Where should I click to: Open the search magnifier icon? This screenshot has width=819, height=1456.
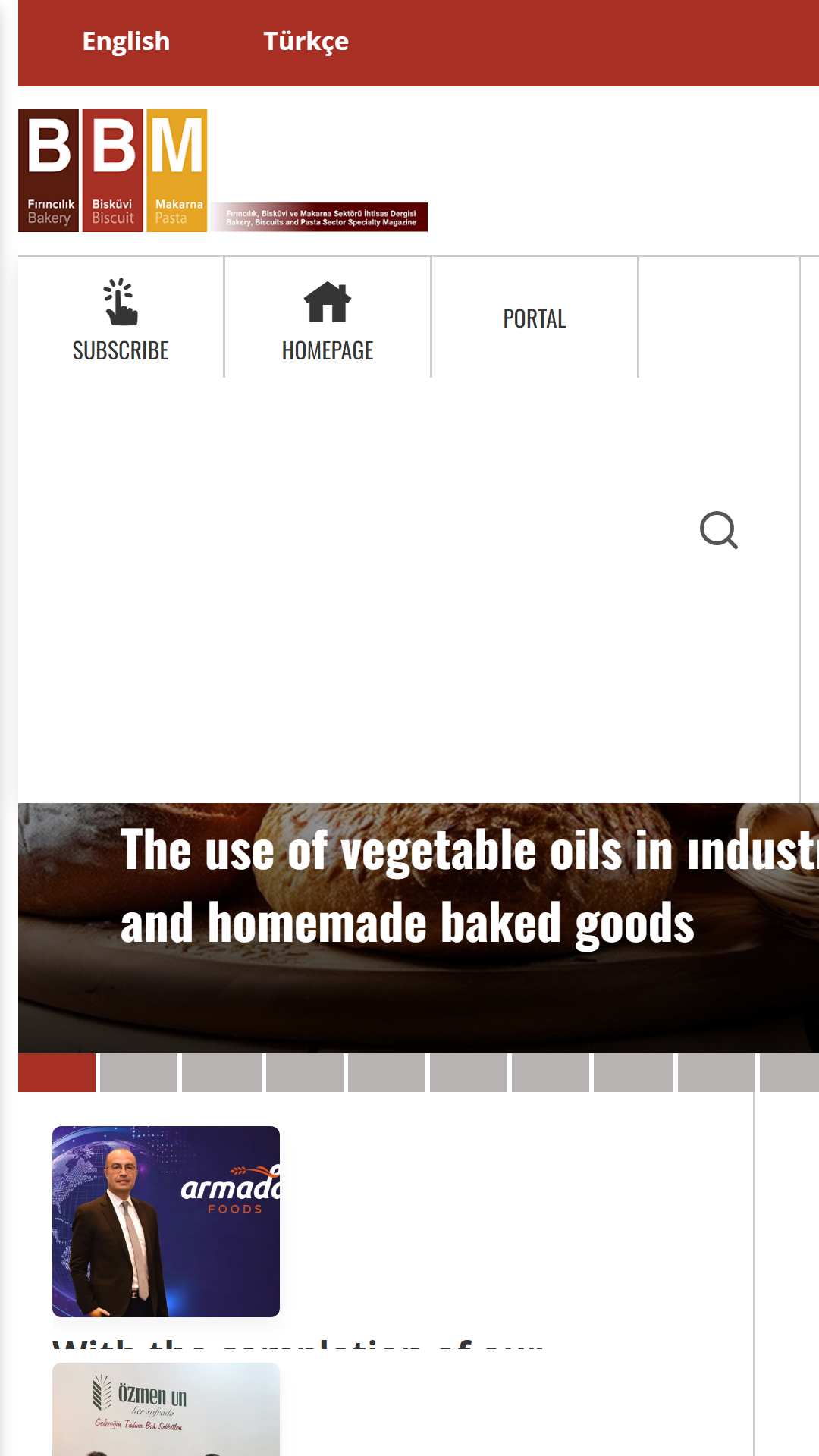(719, 530)
